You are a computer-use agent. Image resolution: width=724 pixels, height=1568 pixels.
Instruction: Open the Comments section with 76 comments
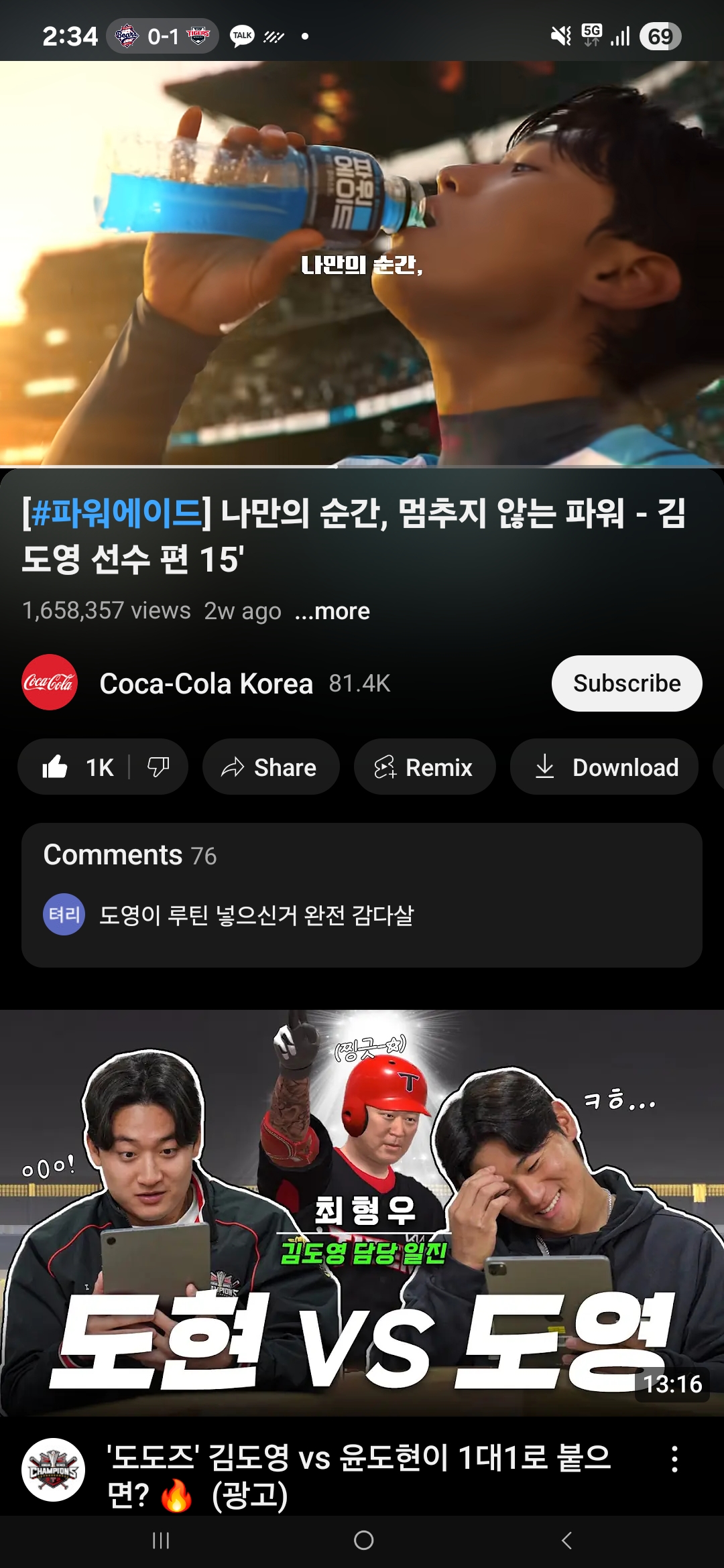point(362,894)
